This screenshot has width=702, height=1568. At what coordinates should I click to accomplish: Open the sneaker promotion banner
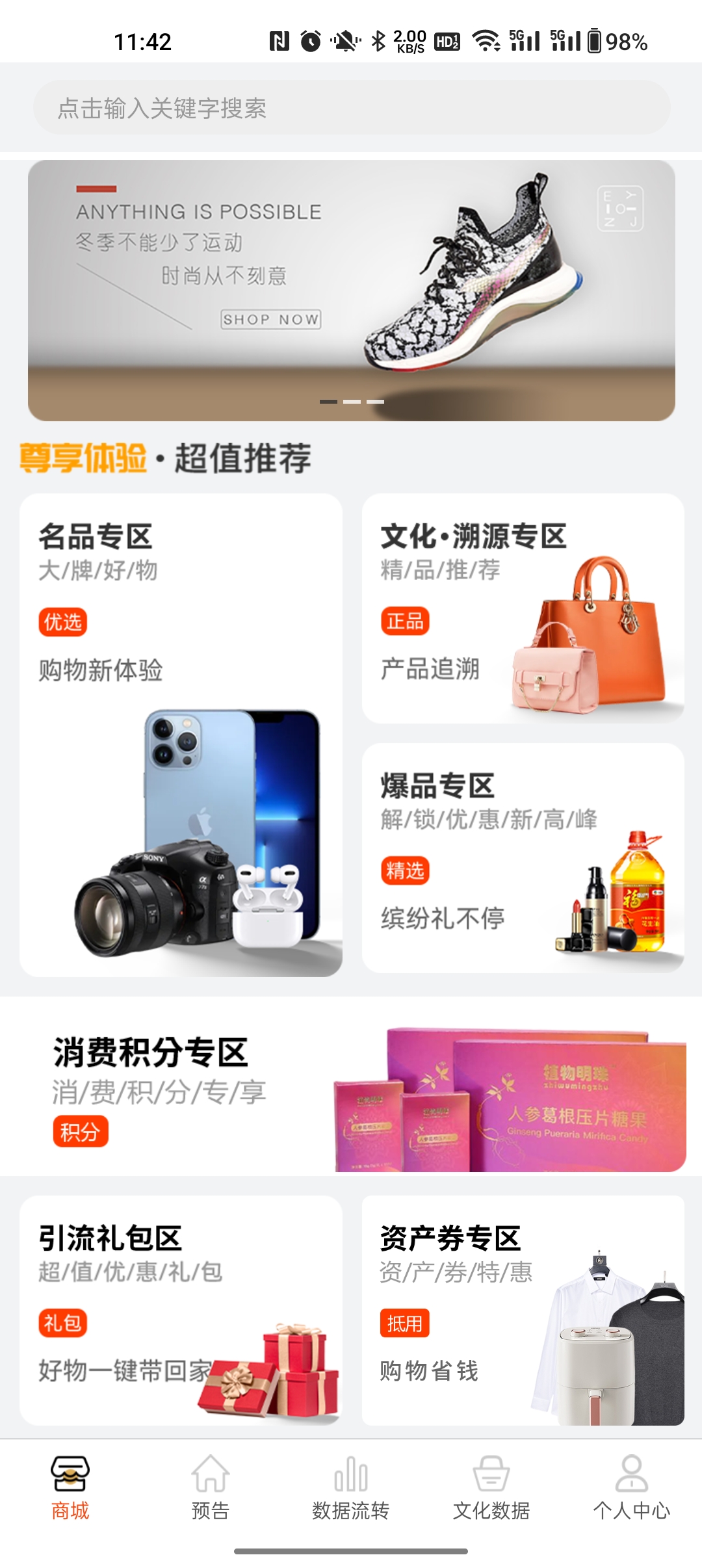coord(351,290)
